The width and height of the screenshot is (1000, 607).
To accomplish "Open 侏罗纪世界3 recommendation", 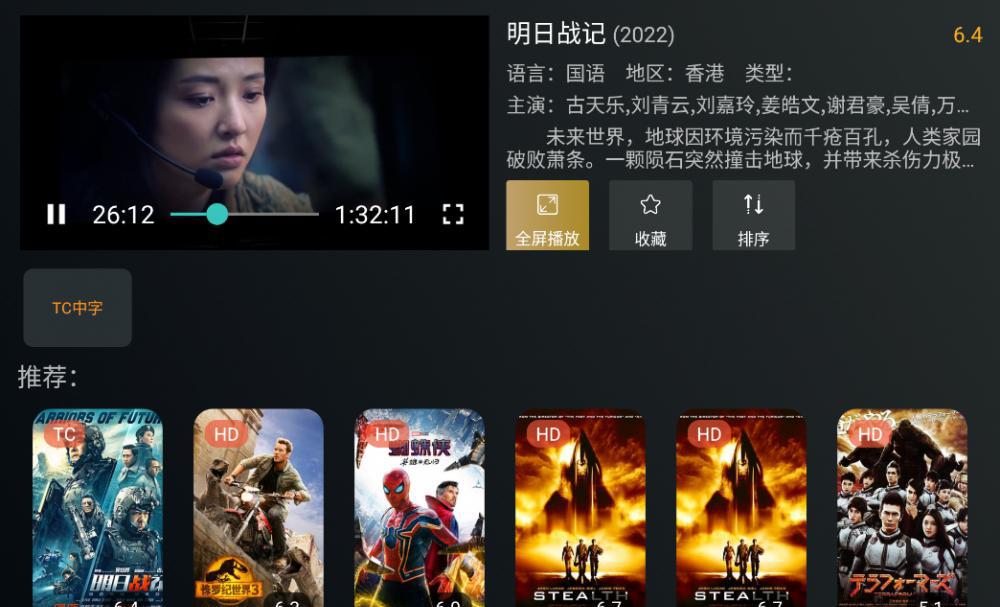I will click(x=258, y=507).
